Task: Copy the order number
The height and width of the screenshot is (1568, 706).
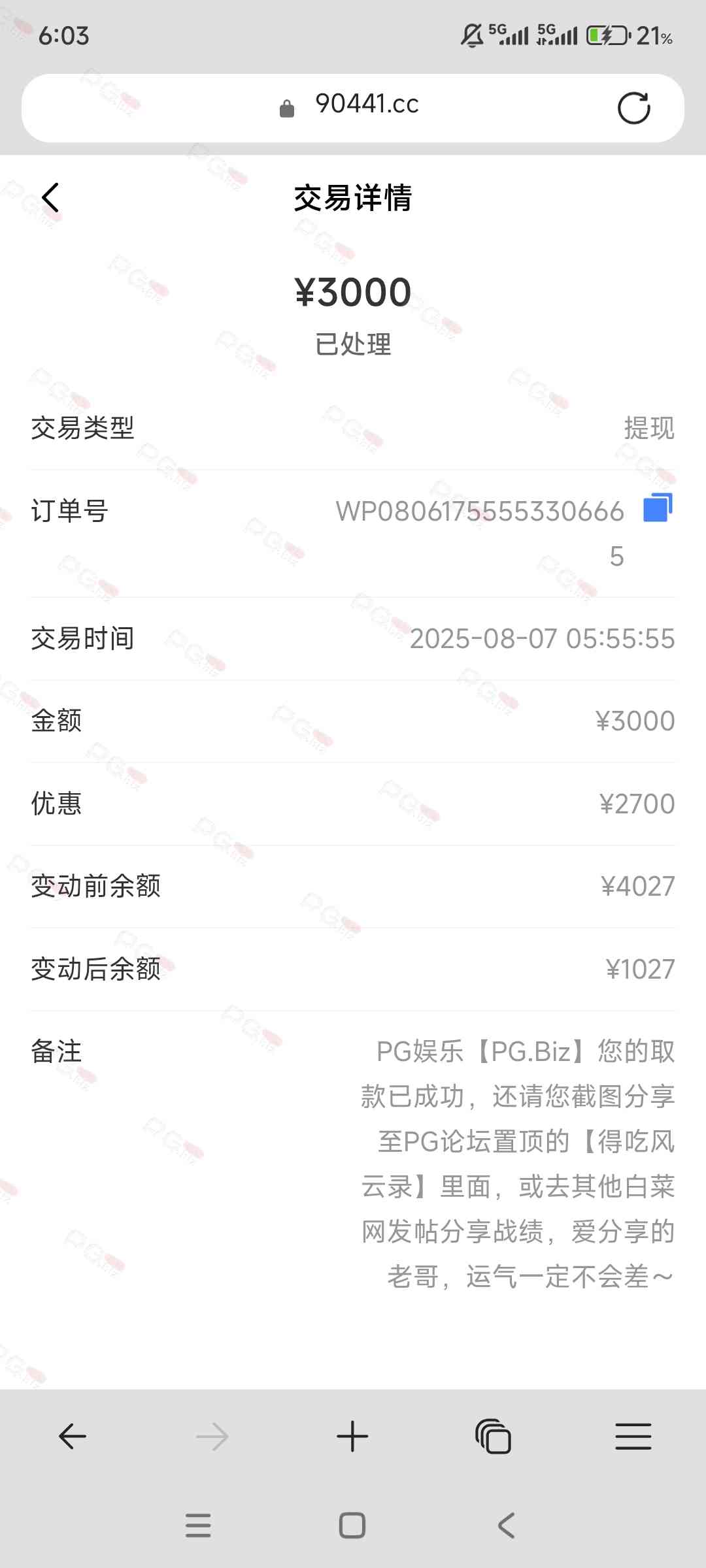Action: tap(658, 508)
